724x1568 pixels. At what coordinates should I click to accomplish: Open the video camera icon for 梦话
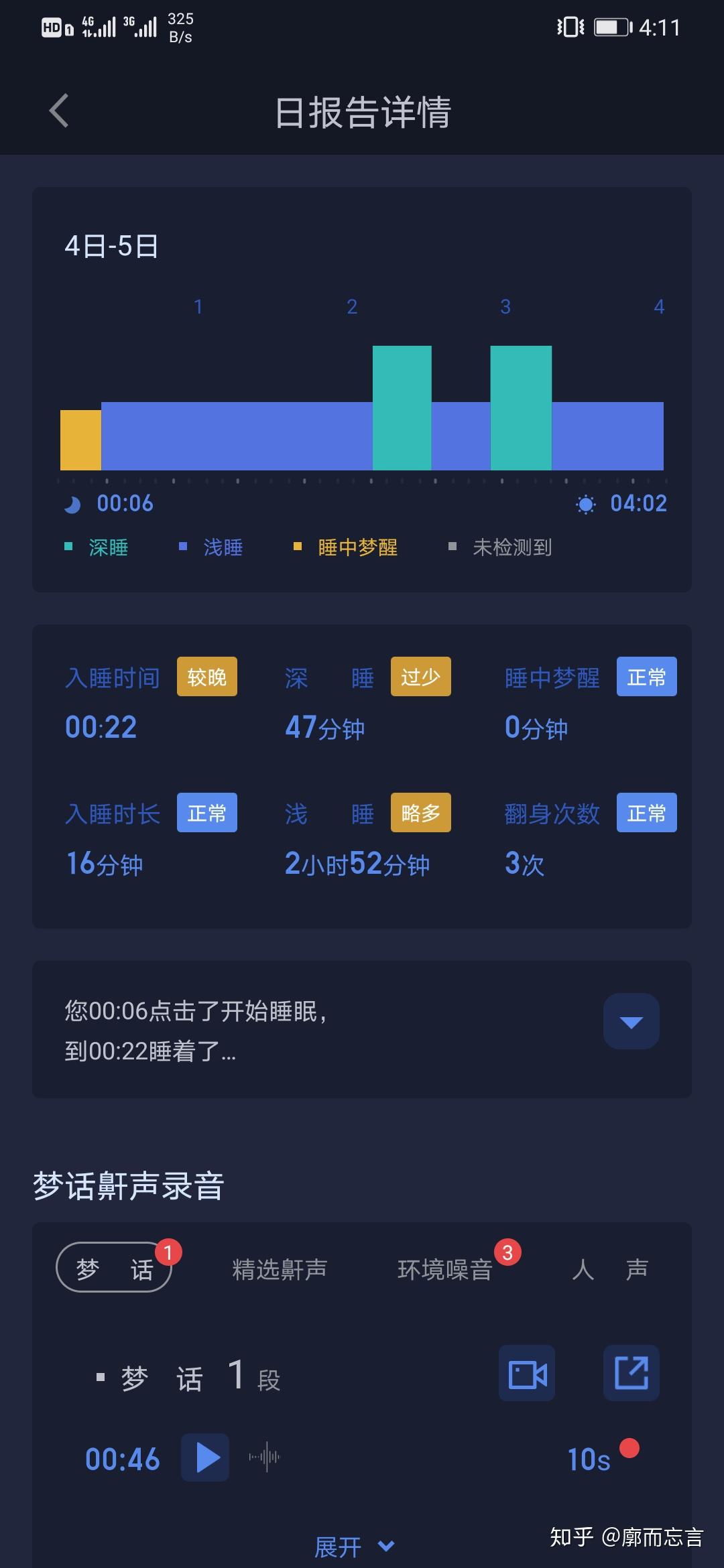[527, 1373]
